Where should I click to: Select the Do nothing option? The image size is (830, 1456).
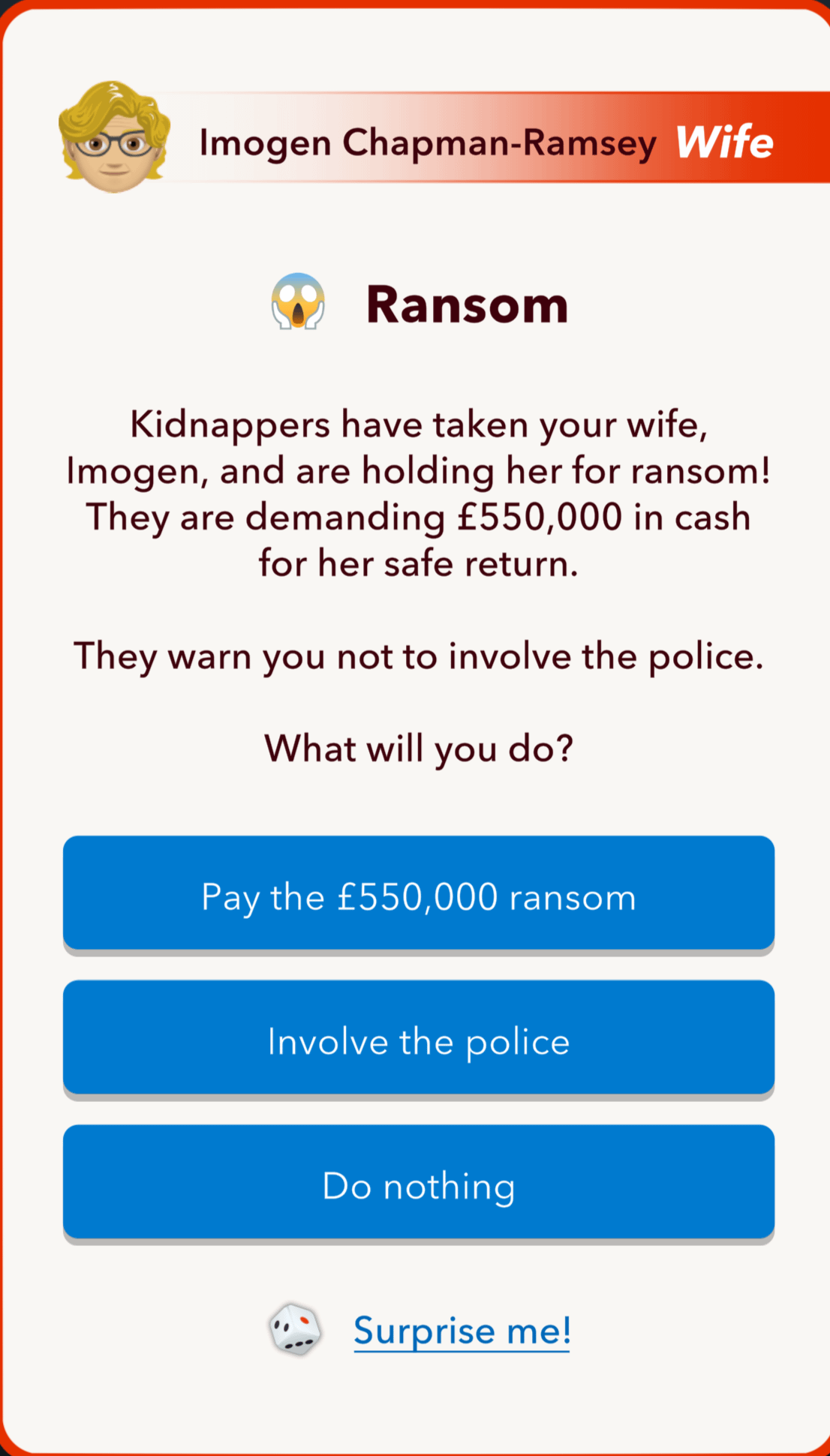click(x=418, y=1183)
